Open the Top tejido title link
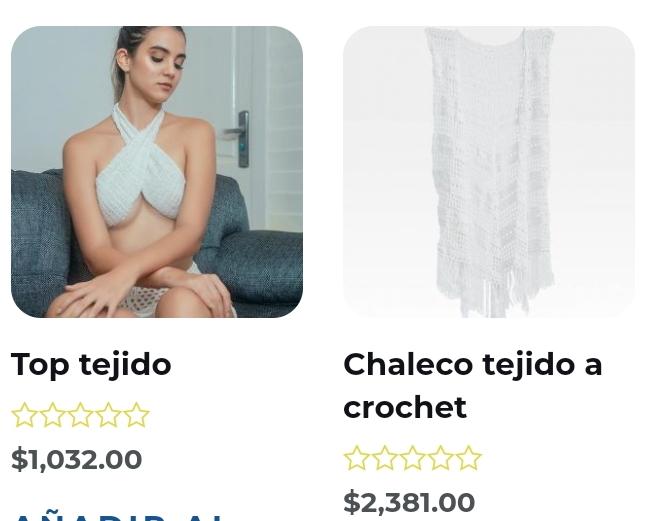The width and height of the screenshot is (647, 521). tap(91, 364)
